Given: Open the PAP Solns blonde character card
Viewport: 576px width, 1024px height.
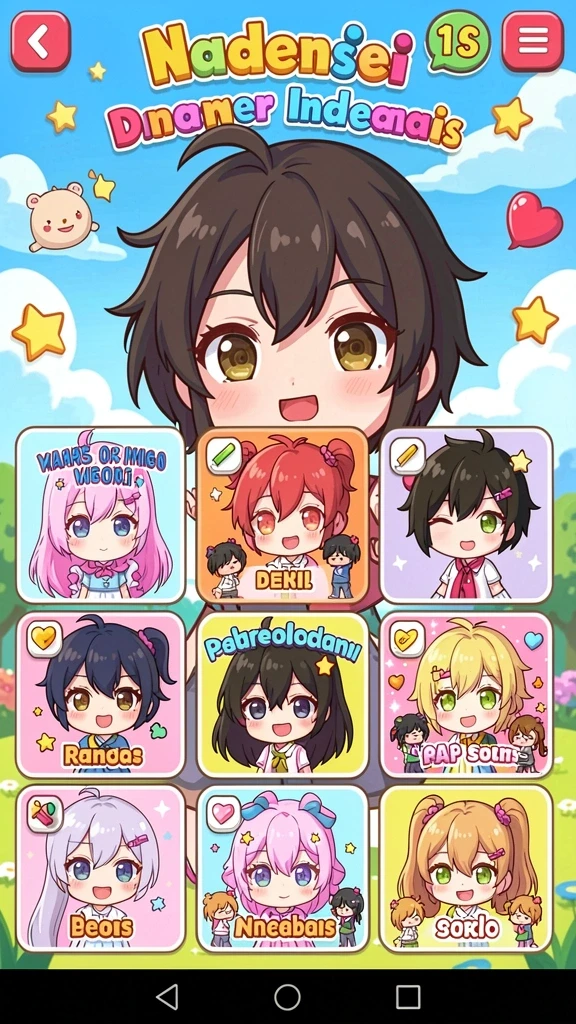Looking at the screenshot, I should (466, 695).
